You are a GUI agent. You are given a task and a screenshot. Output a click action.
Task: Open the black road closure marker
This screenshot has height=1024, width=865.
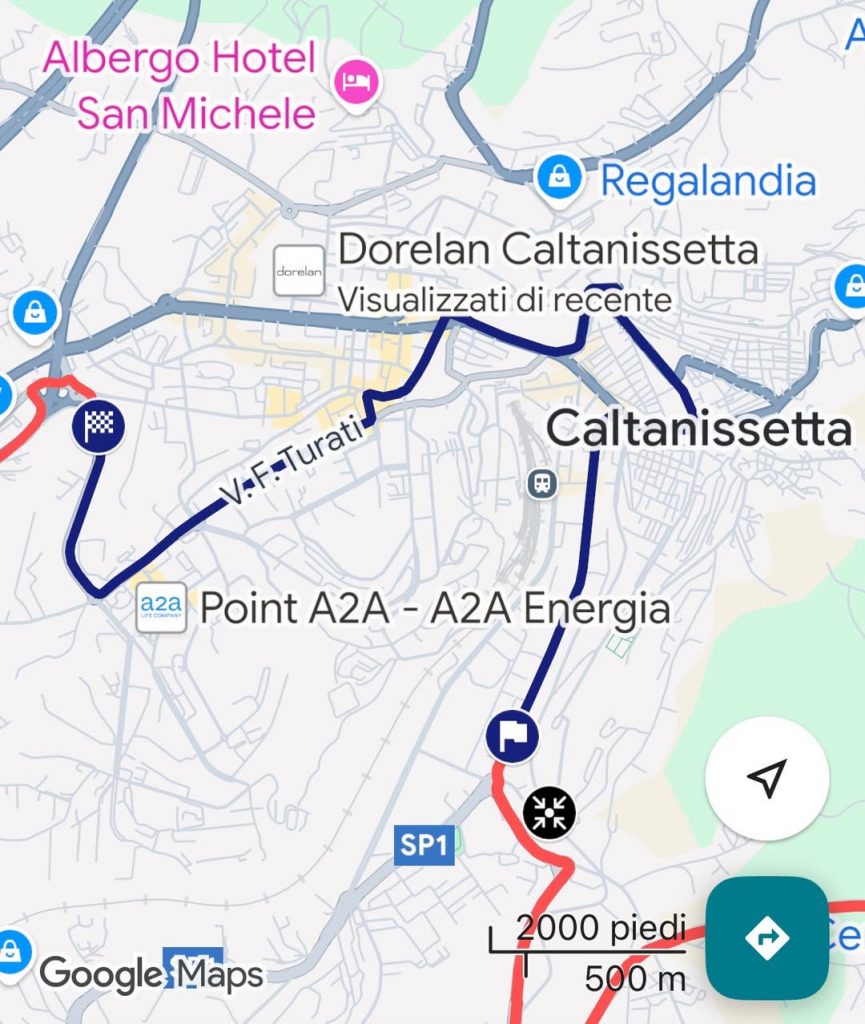pyautogui.click(x=549, y=811)
